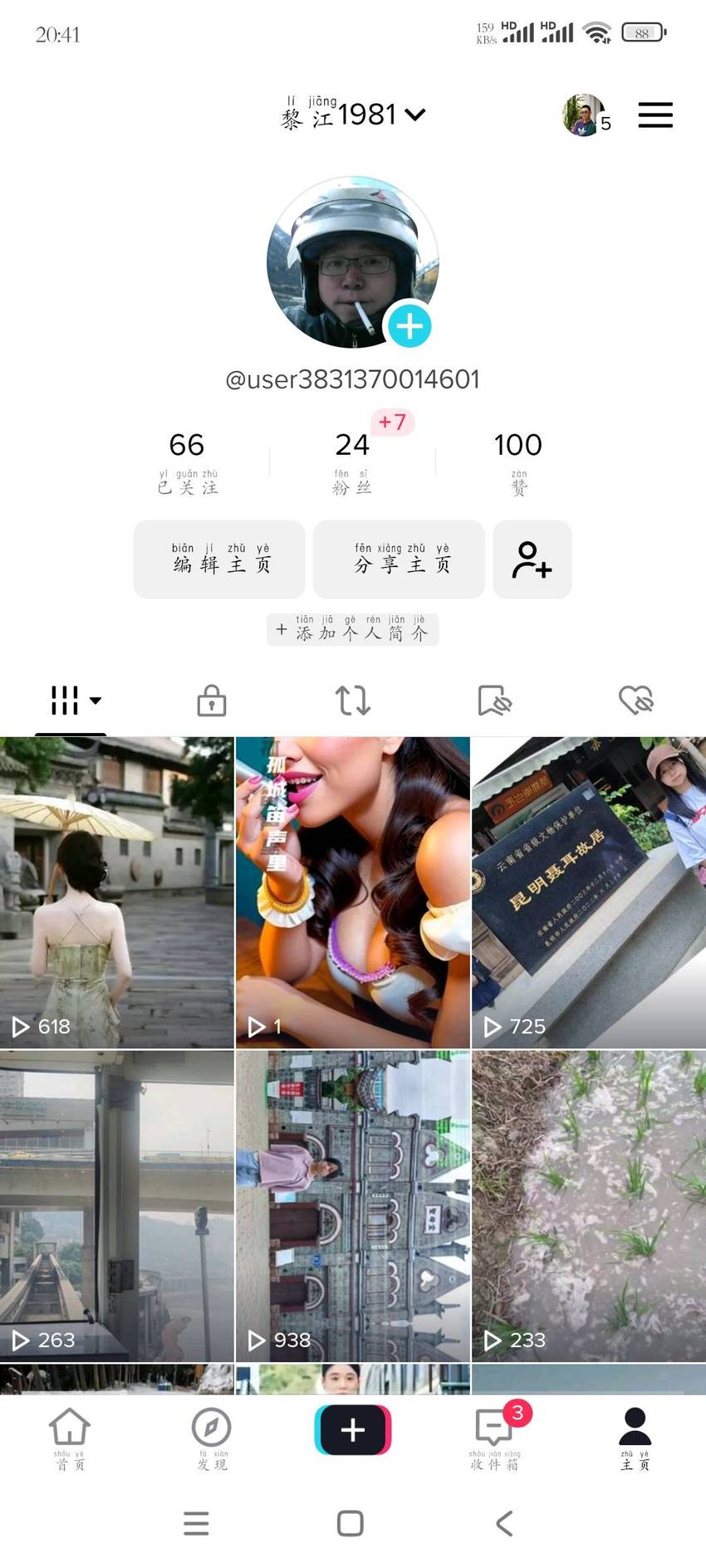706x1568 pixels.
Task: Open the 已关注 following list
Action: click(x=187, y=462)
